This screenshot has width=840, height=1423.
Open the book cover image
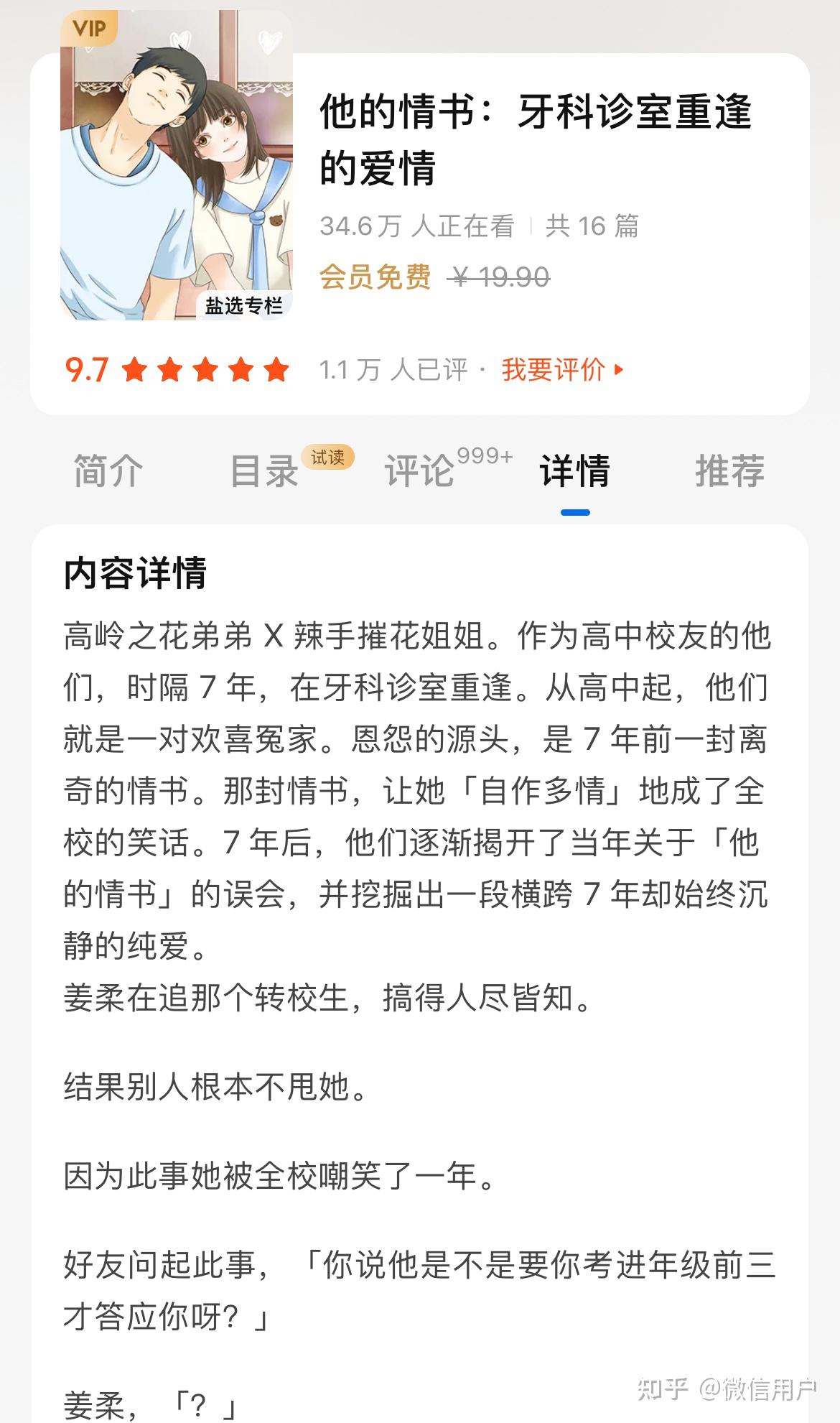tap(177, 165)
